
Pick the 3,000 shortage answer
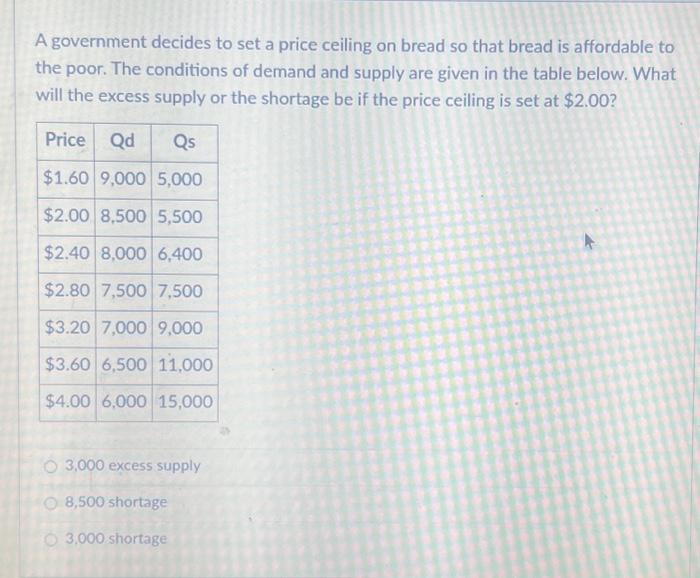pyautogui.click(x=52, y=539)
